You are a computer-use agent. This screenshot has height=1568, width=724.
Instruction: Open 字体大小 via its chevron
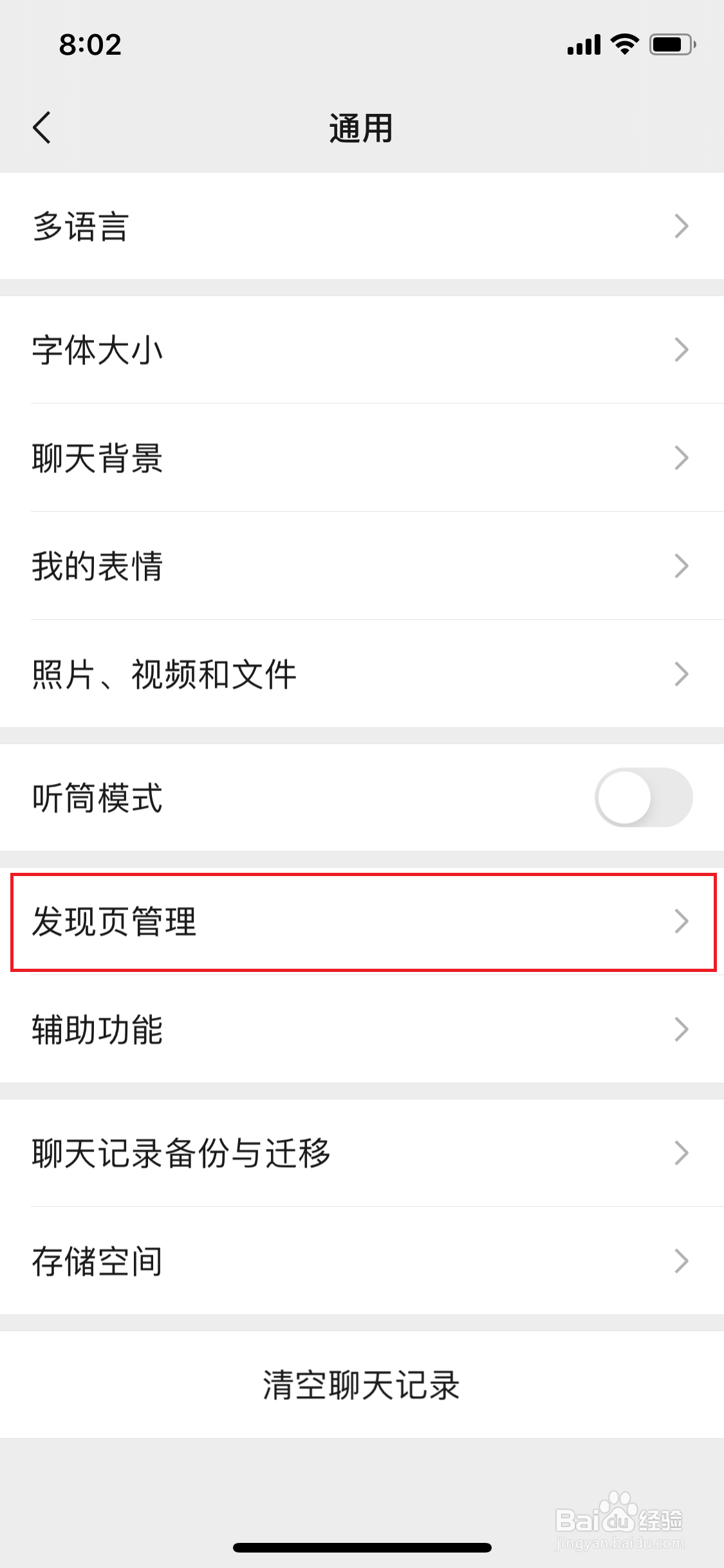point(682,350)
